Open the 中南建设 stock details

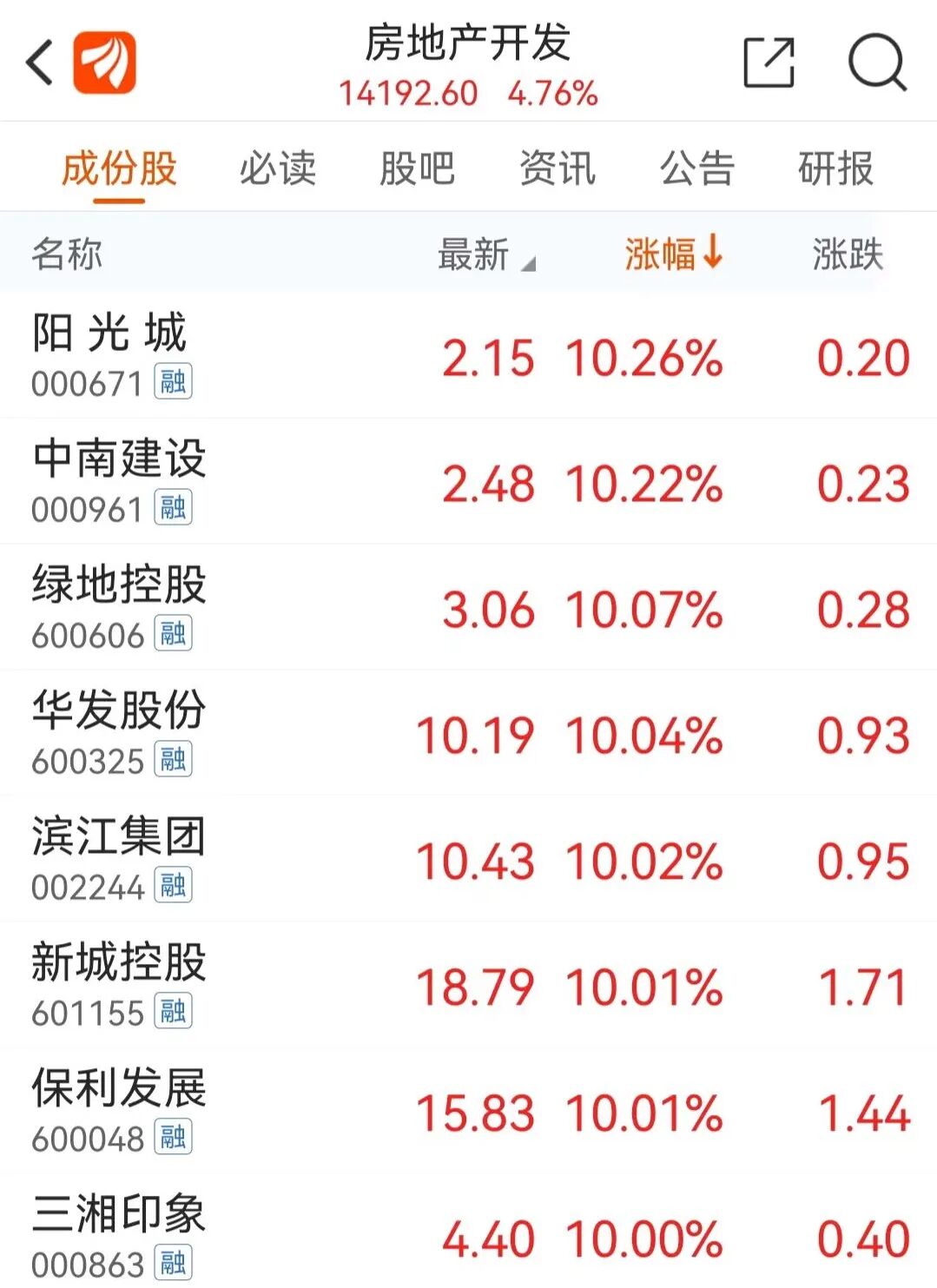[x=469, y=482]
